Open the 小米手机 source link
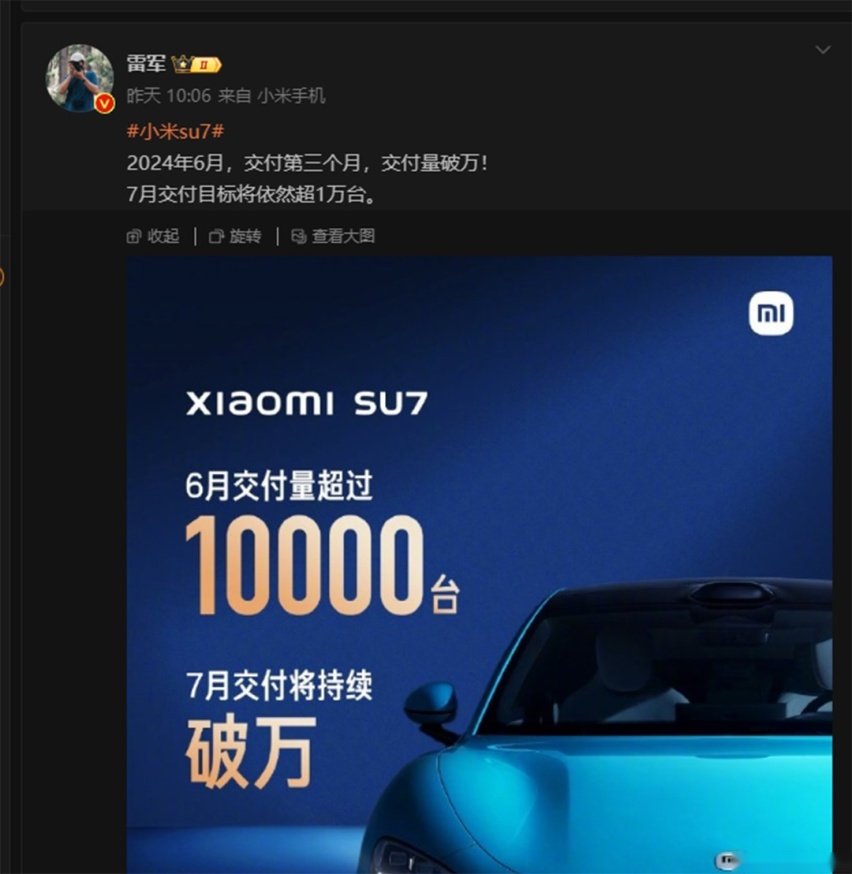The height and width of the screenshot is (874, 852). tap(291, 96)
